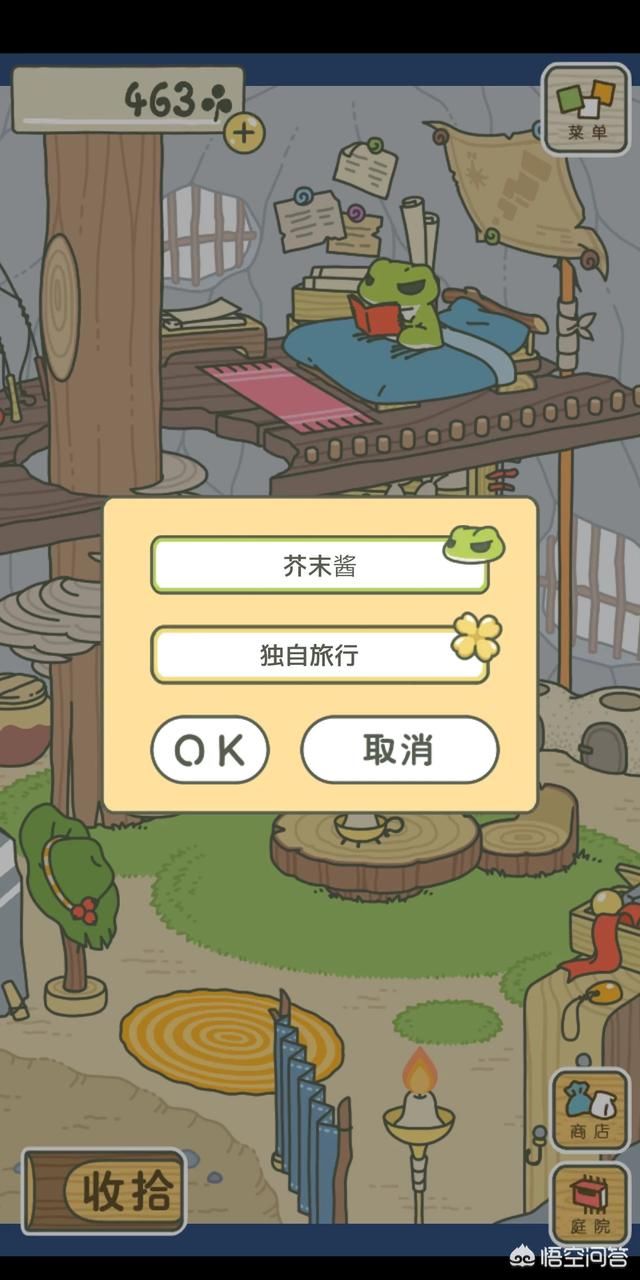
Task: Edit the frog name field 芥末酱
Action: pyautogui.click(x=318, y=566)
